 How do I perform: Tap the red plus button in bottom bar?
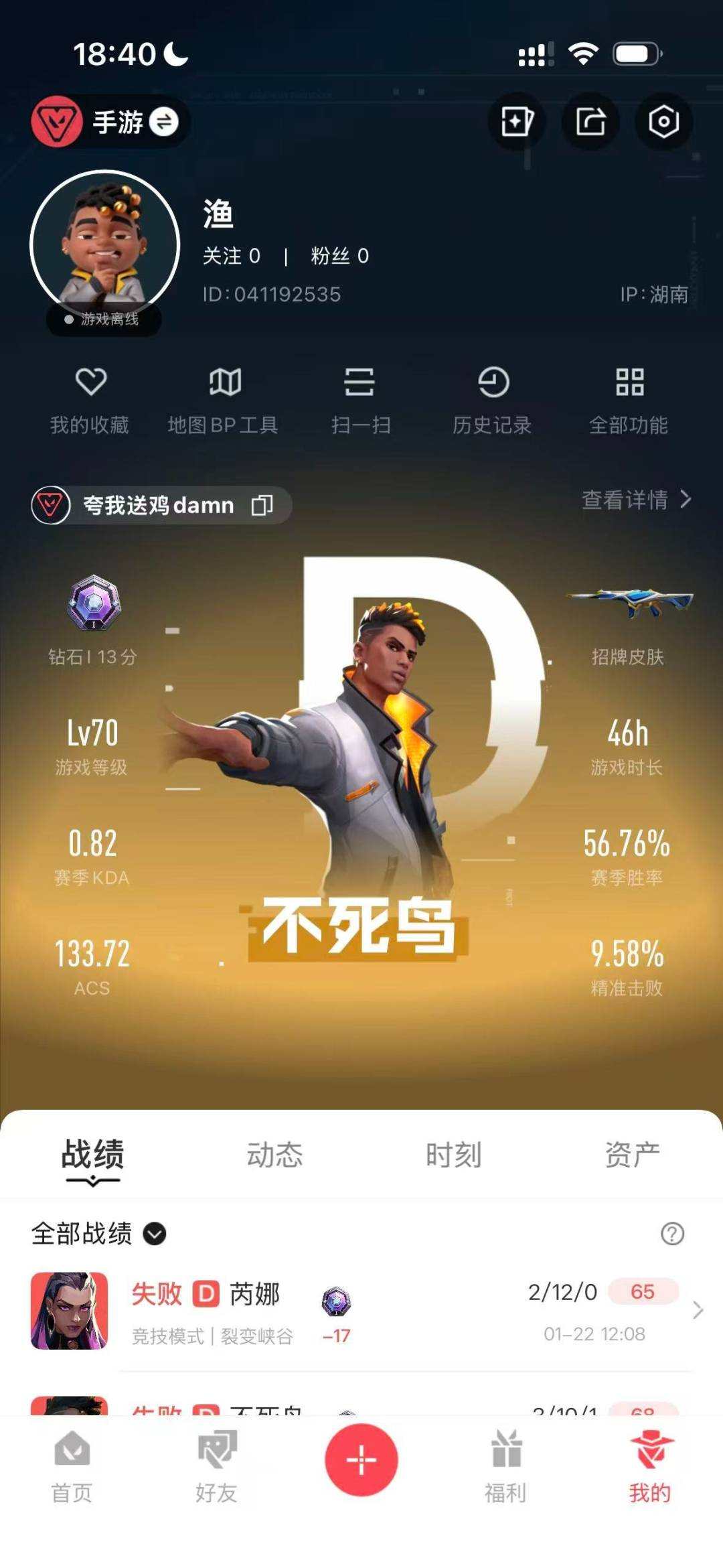tap(360, 1460)
